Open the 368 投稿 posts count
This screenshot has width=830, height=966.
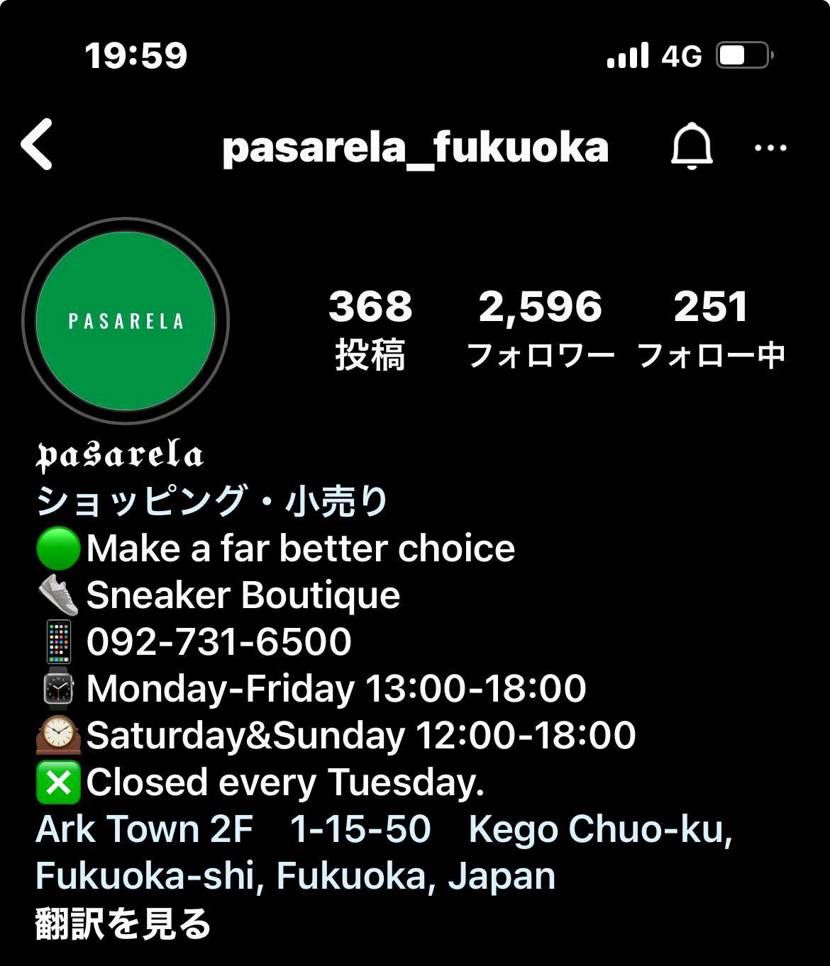click(x=371, y=328)
